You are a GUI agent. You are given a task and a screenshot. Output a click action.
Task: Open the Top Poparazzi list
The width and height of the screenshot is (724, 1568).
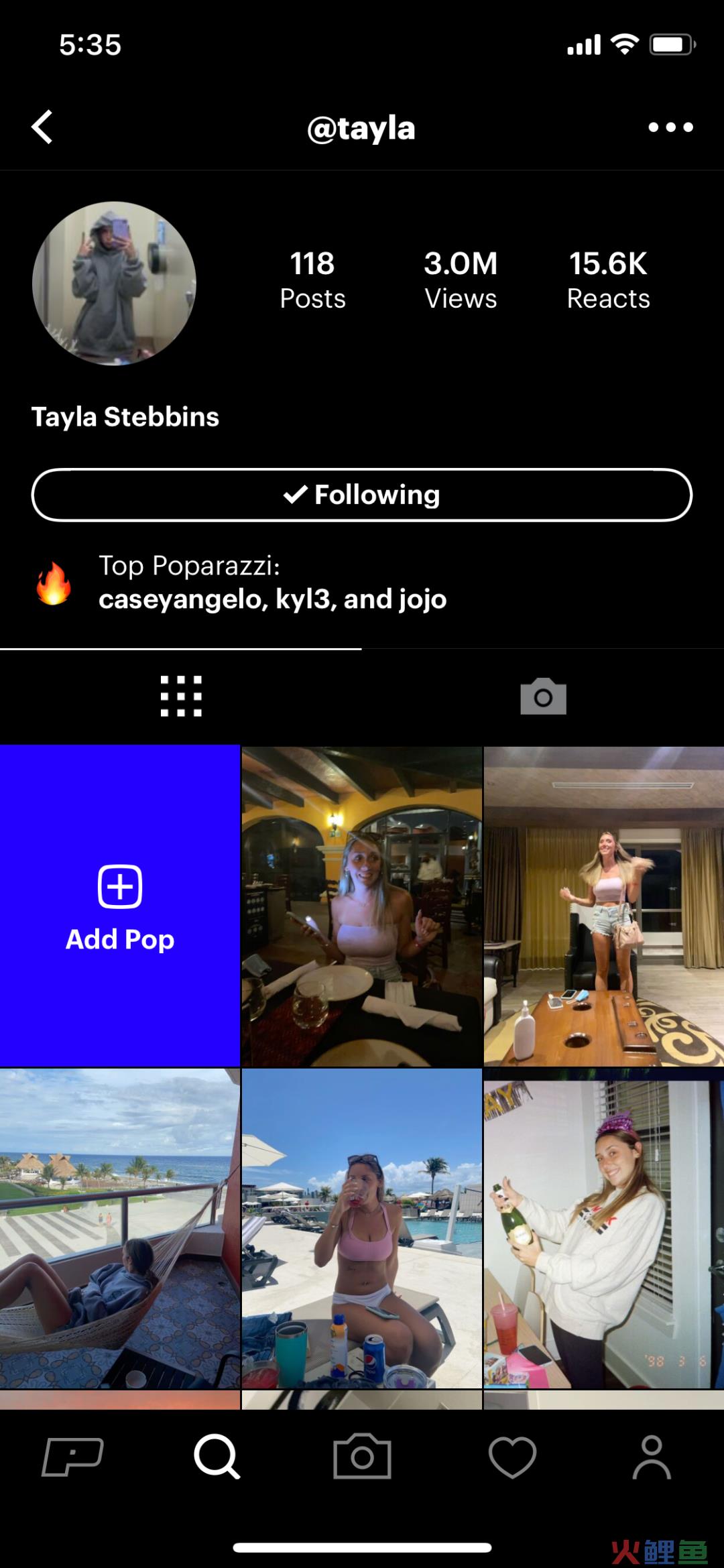[x=272, y=583]
